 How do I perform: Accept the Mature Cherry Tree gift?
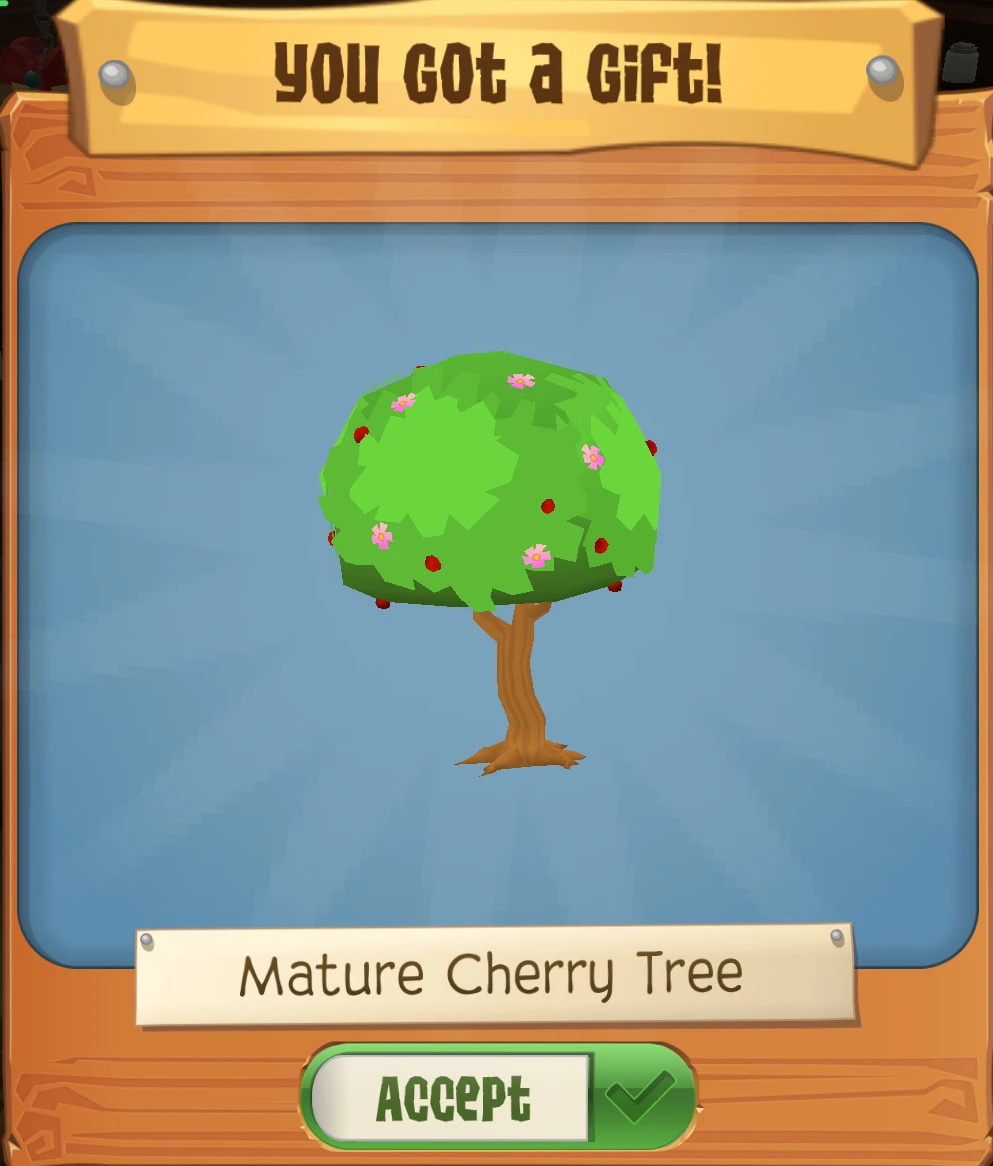(x=497, y=1098)
